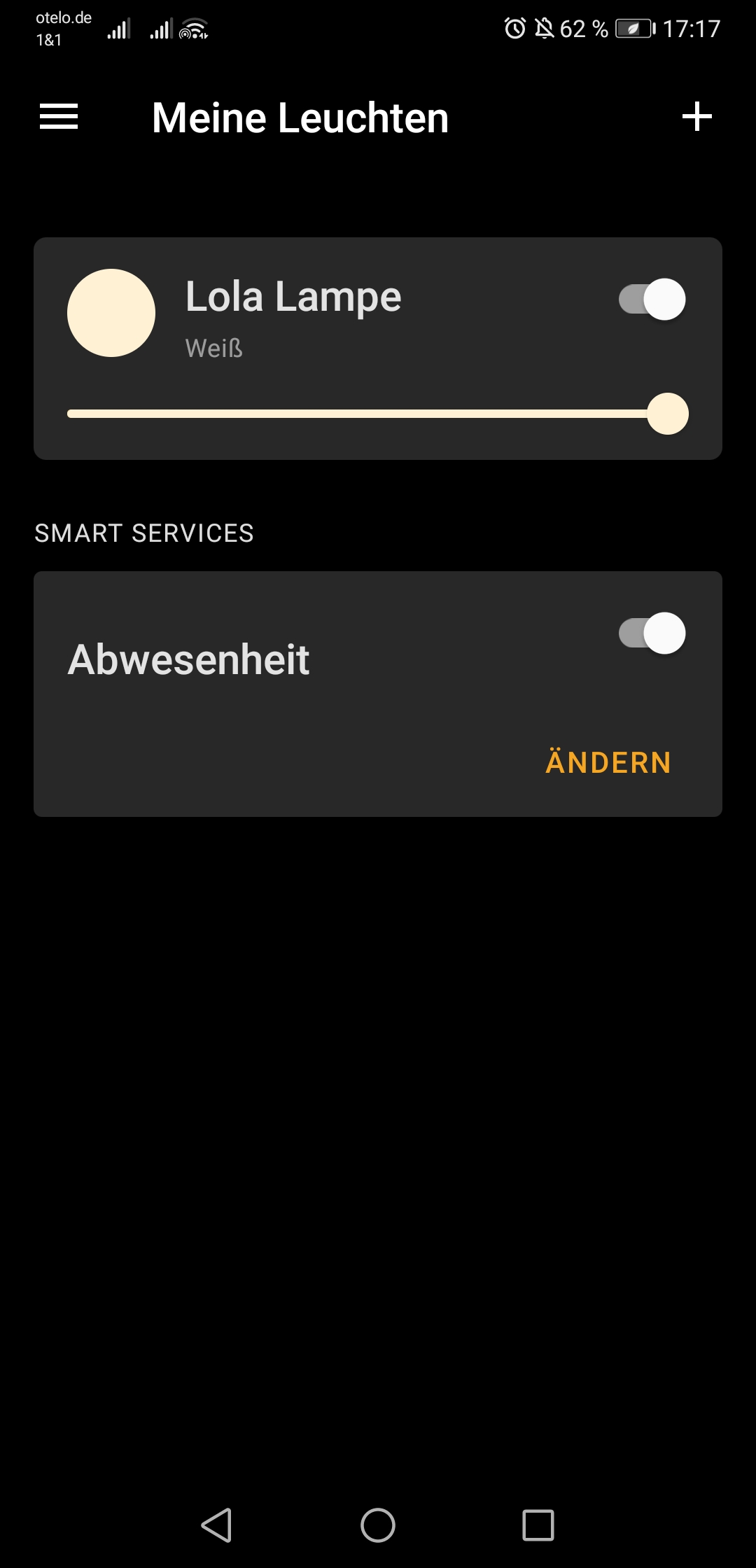Image resolution: width=756 pixels, height=1568 pixels.
Task: Go back using the system back button
Action: coord(216,1525)
